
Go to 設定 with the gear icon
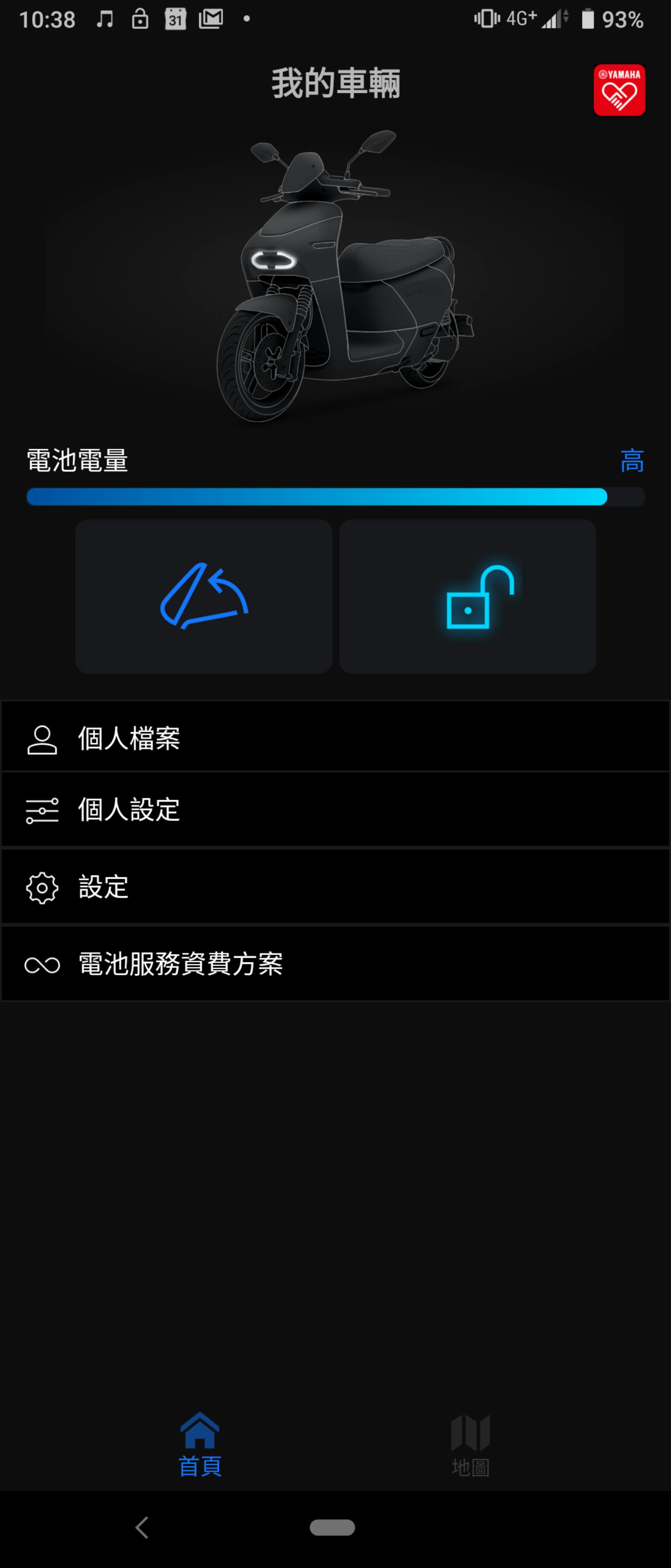click(x=335, y=887)
